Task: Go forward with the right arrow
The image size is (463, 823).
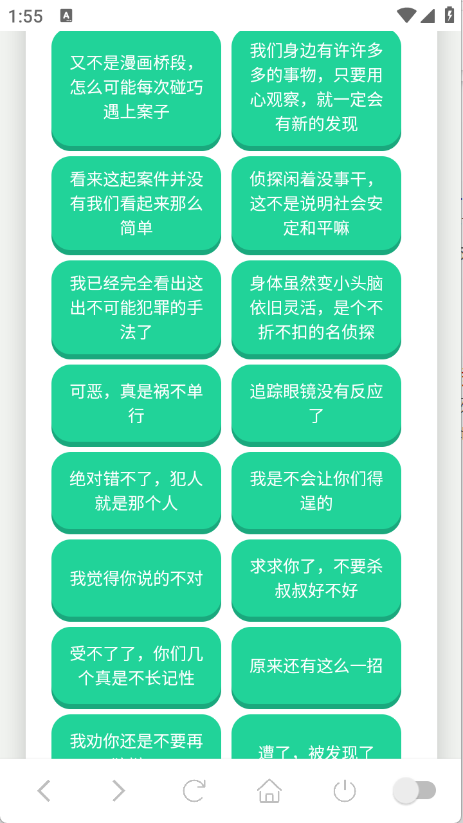Action: [119, 790]
